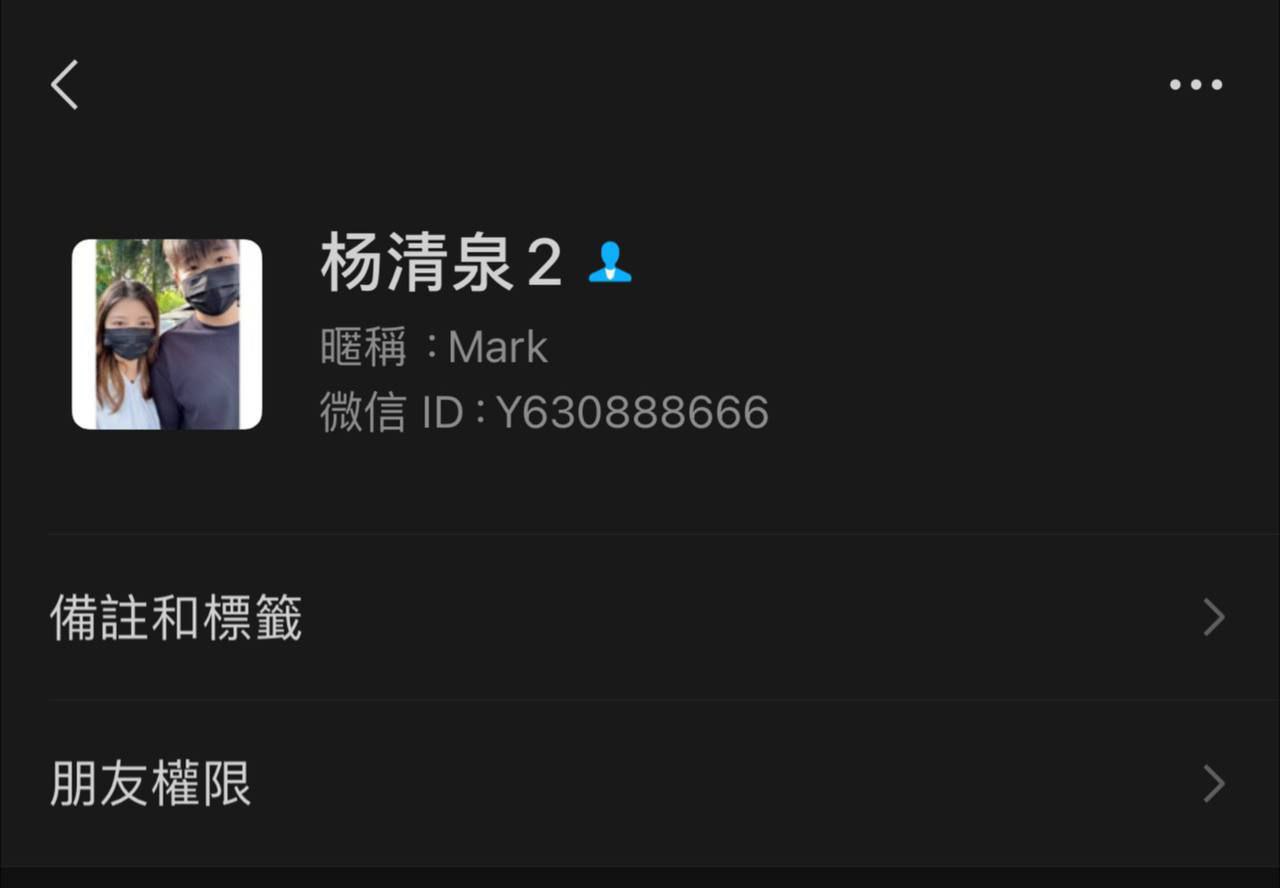1280x888 pixels.
Task: Open 備註和標籤 settings row
Action: pyautogui.click(x=640, y=618)
